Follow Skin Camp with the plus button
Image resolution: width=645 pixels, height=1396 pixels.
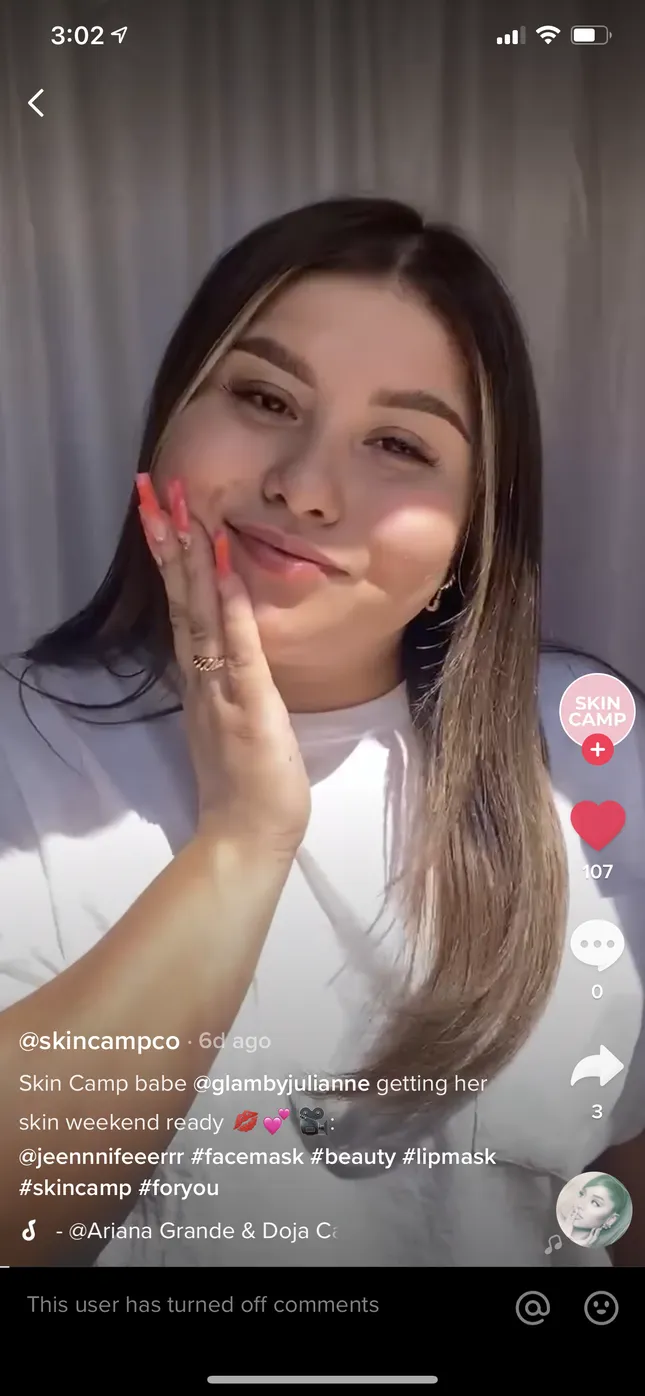(597, 749)
